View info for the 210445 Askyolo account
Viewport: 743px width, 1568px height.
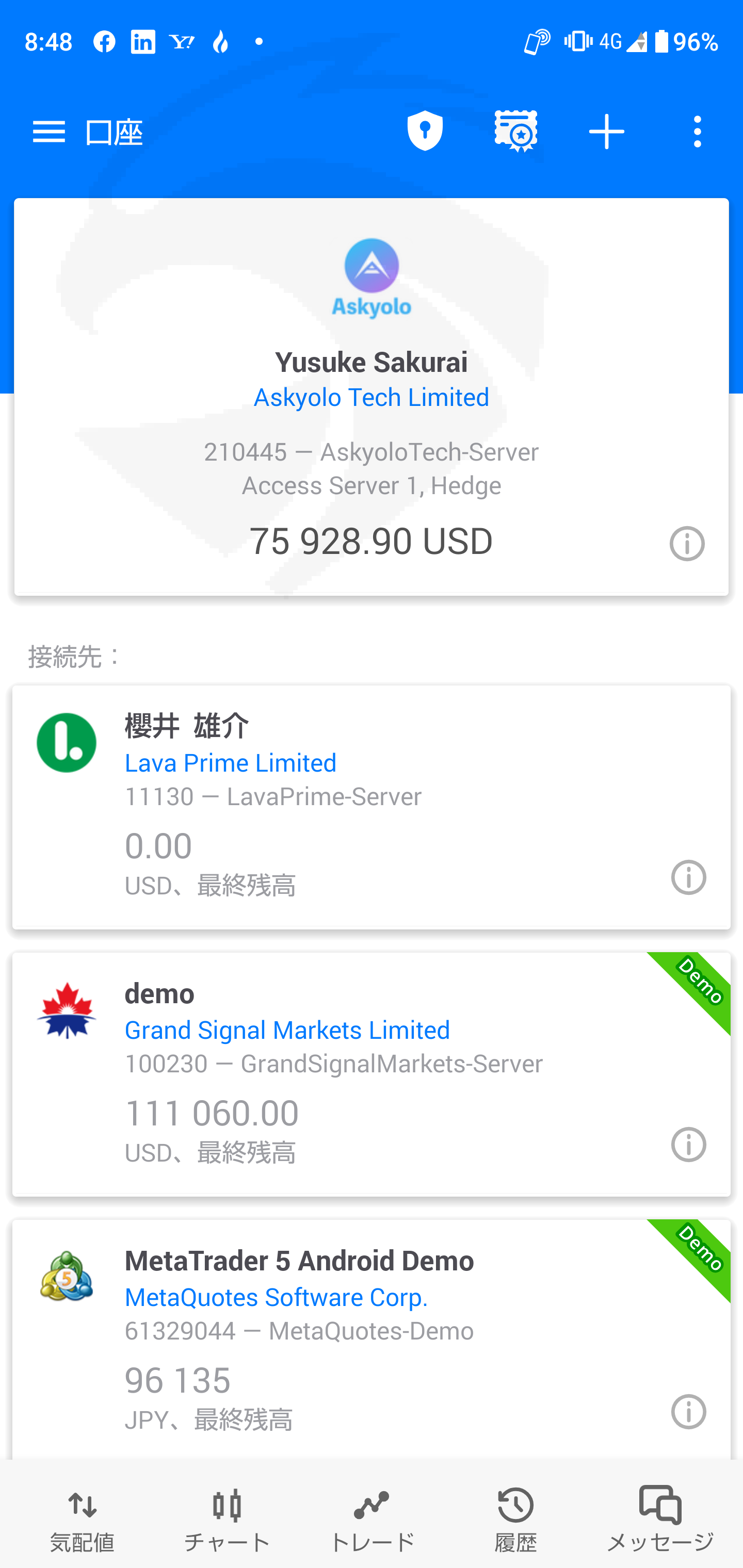click(x=687, y=543)
